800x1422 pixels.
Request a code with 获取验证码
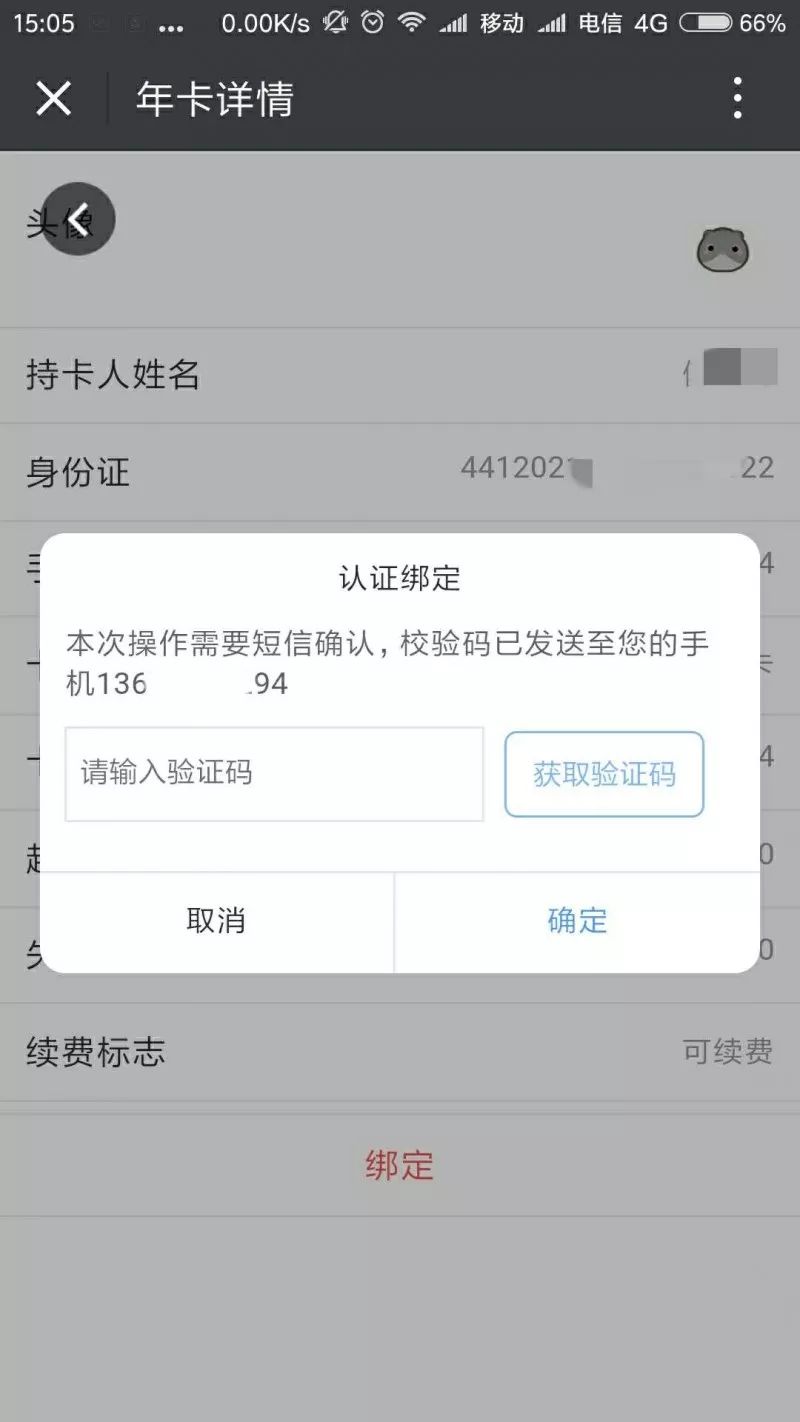click(604, 774)
